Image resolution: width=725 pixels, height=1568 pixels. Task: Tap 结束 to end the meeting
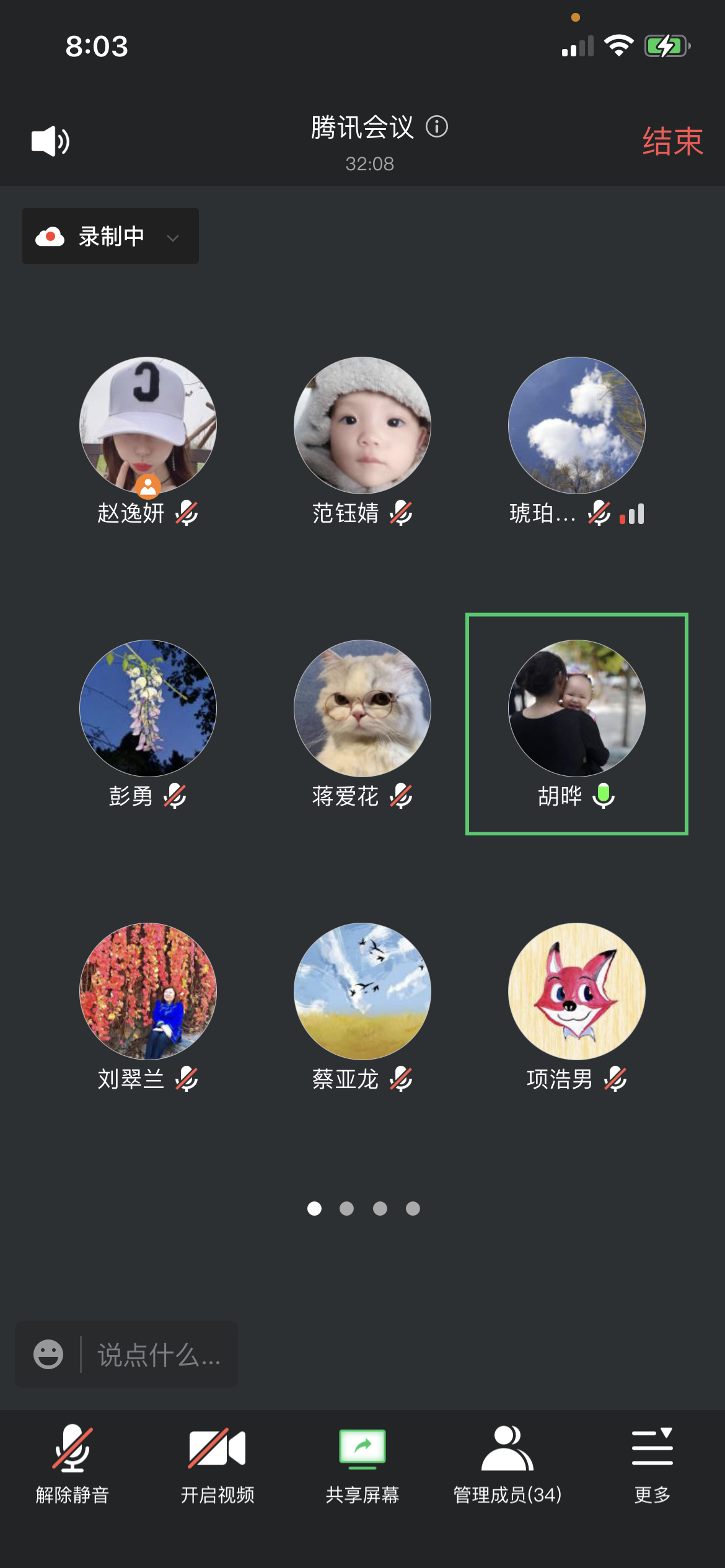click(x=672, y=142)
